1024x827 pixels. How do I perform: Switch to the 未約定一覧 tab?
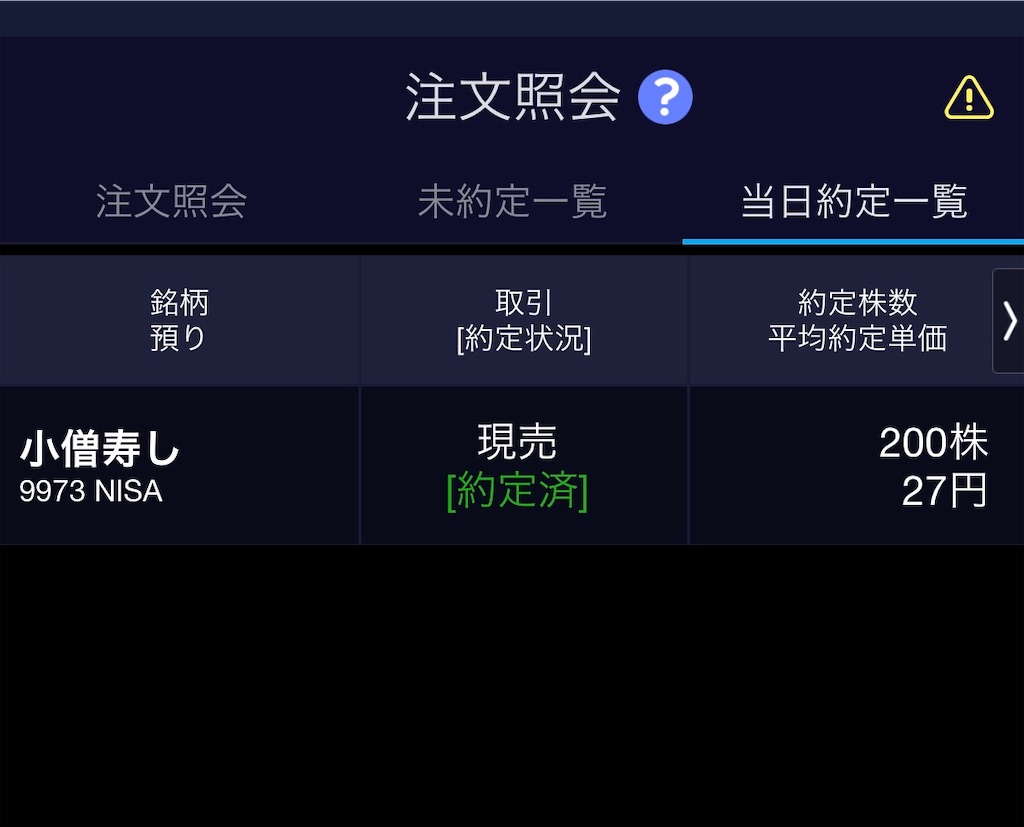click(x=512, y=201)
